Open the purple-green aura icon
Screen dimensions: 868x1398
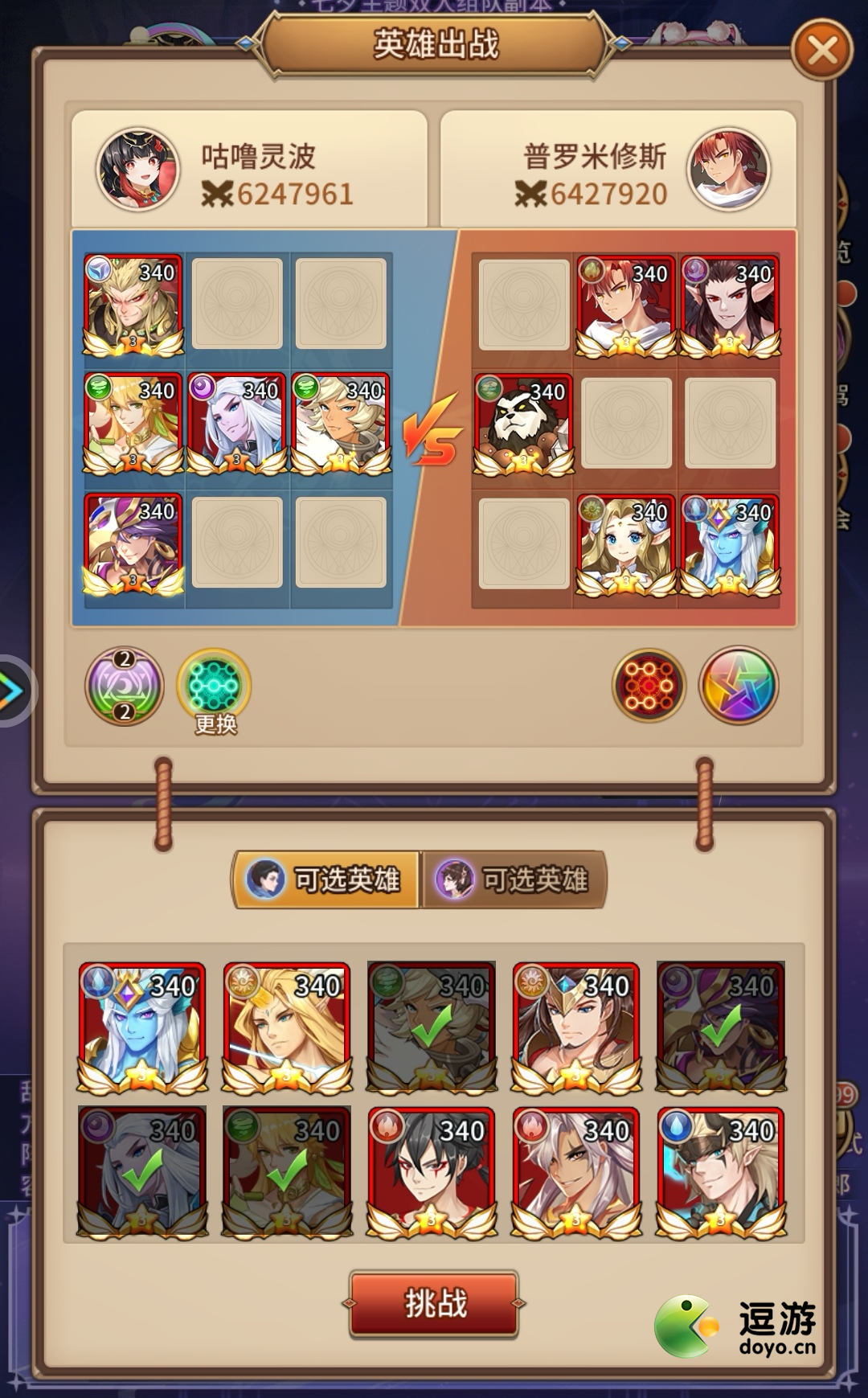(125, 687)
